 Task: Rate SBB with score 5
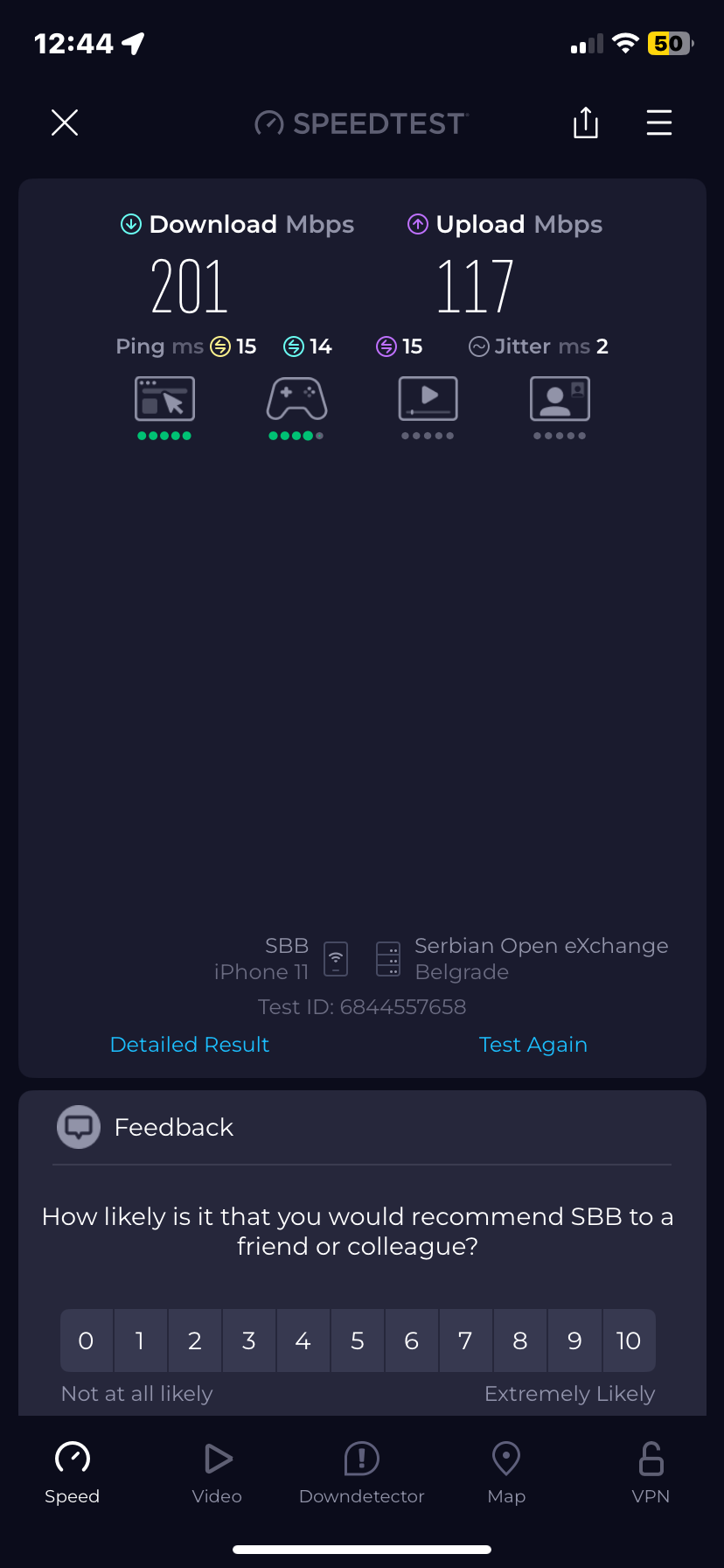tap(358, 1340)
